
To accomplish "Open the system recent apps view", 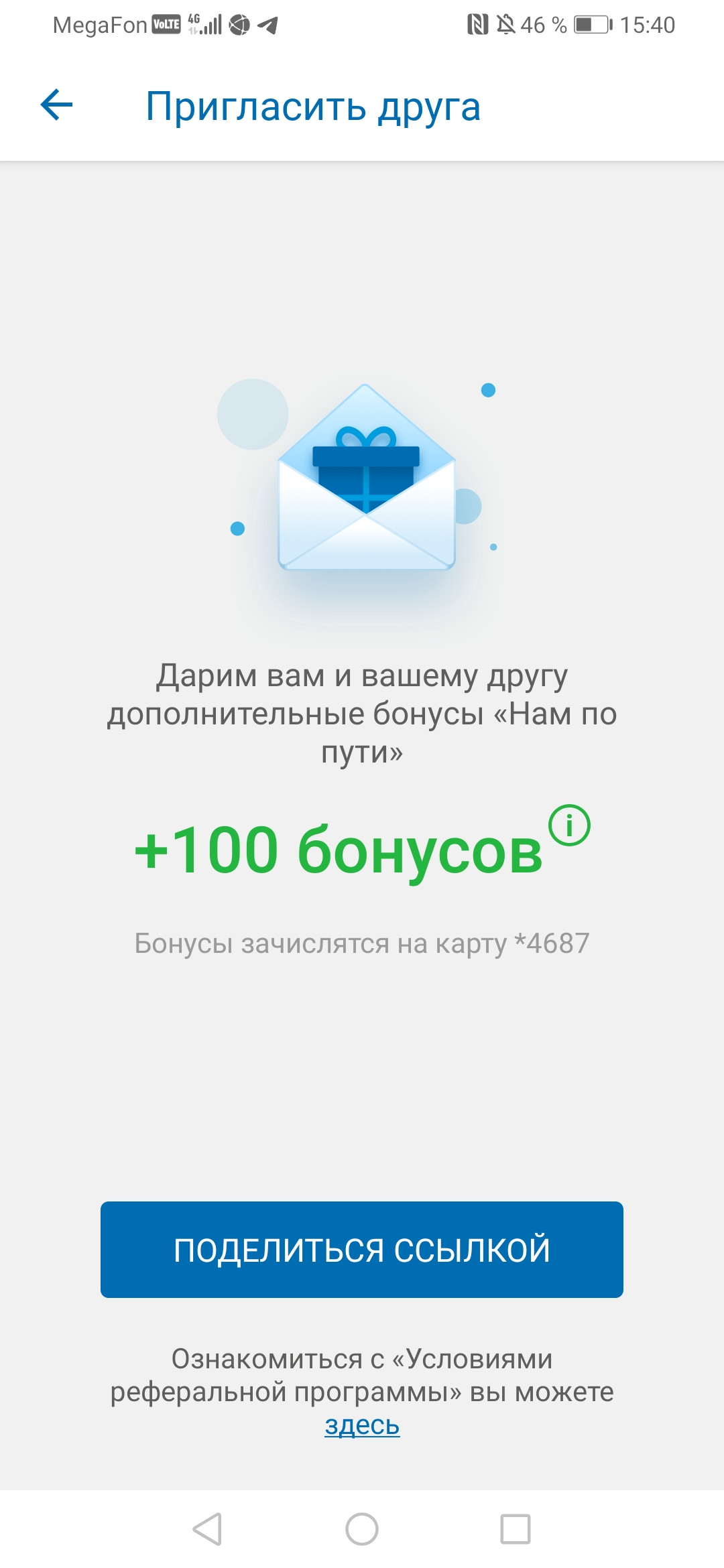I will pos(515,1529).
